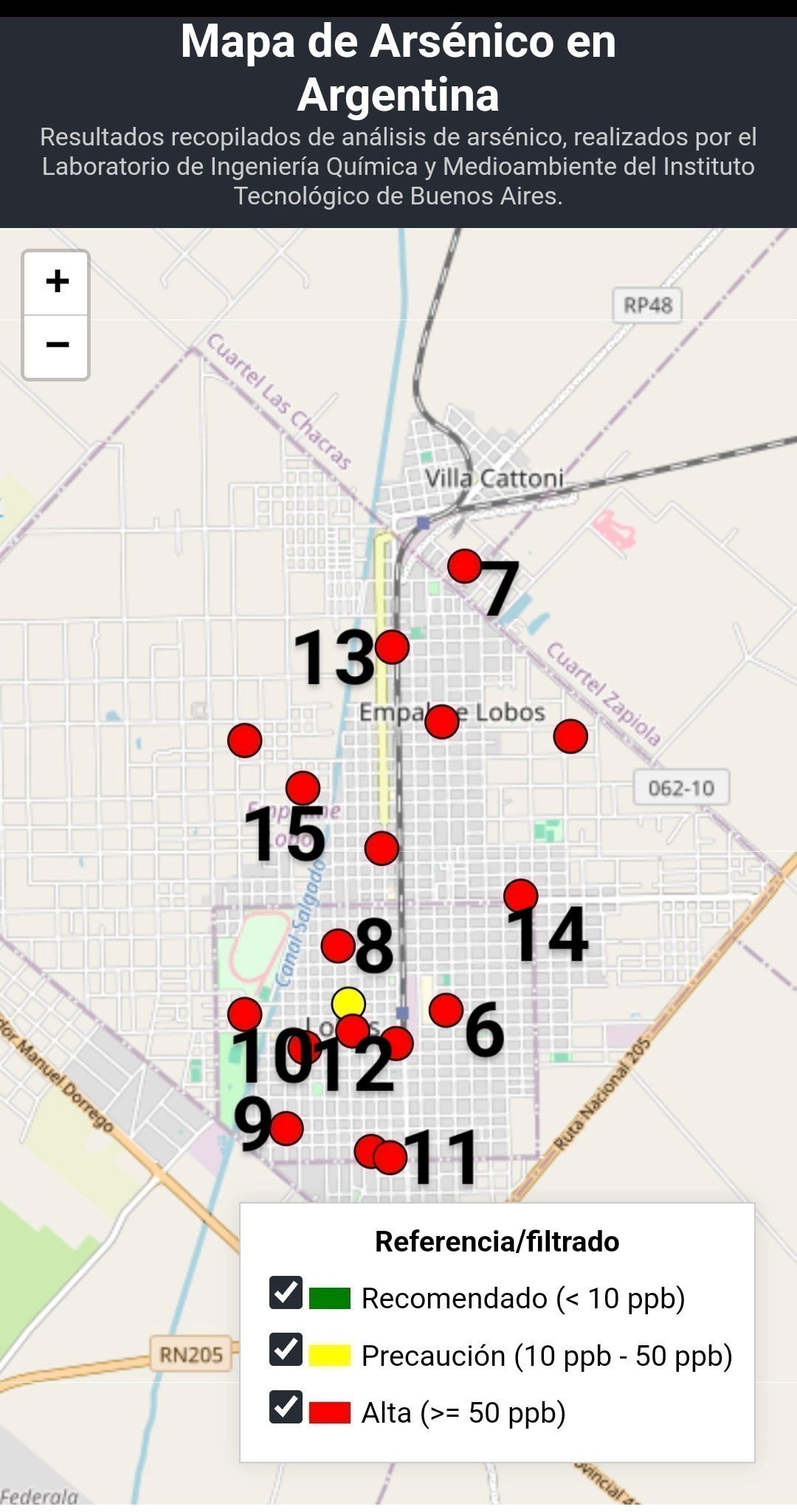Toggle the Precaución (10 ppb - 50 ppb) filter
The height and width of the screenshot is (1512, 797).
click(286, 1350)
